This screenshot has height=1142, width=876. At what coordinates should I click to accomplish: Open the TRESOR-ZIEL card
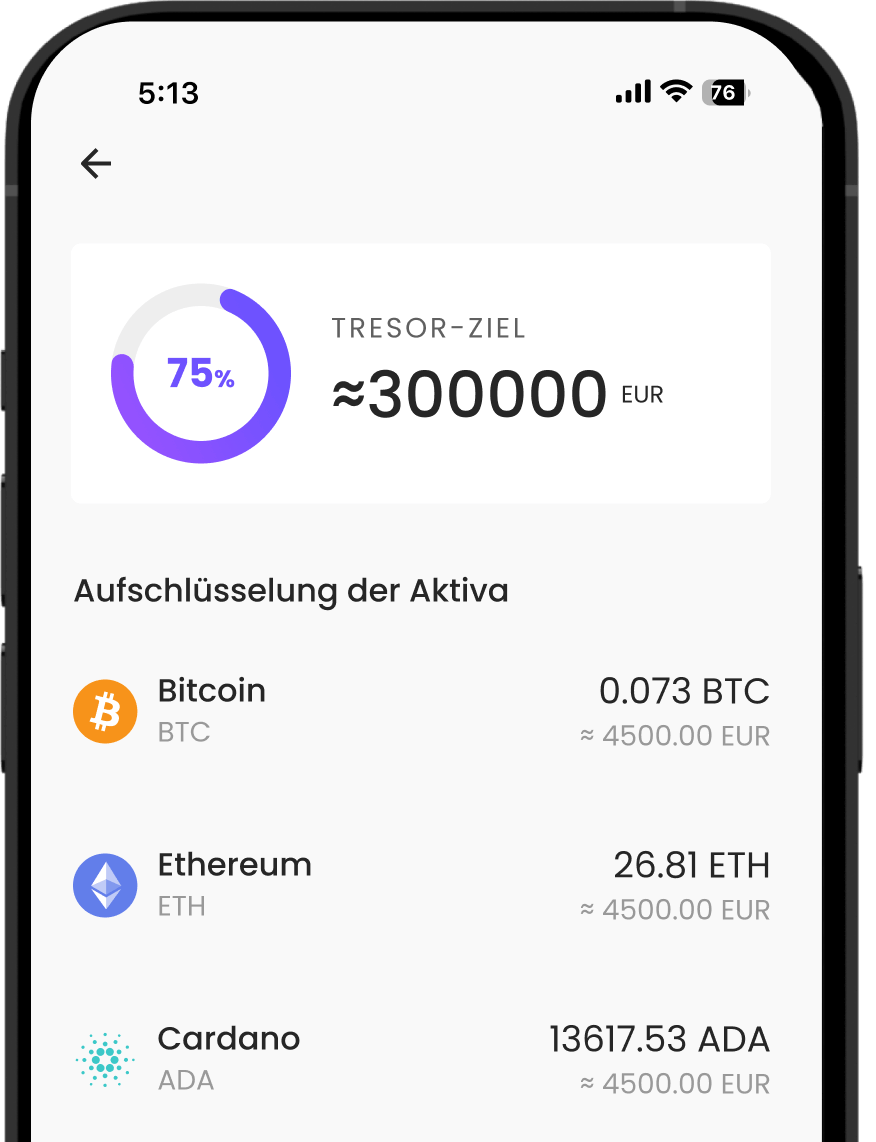tap(420, 372)
